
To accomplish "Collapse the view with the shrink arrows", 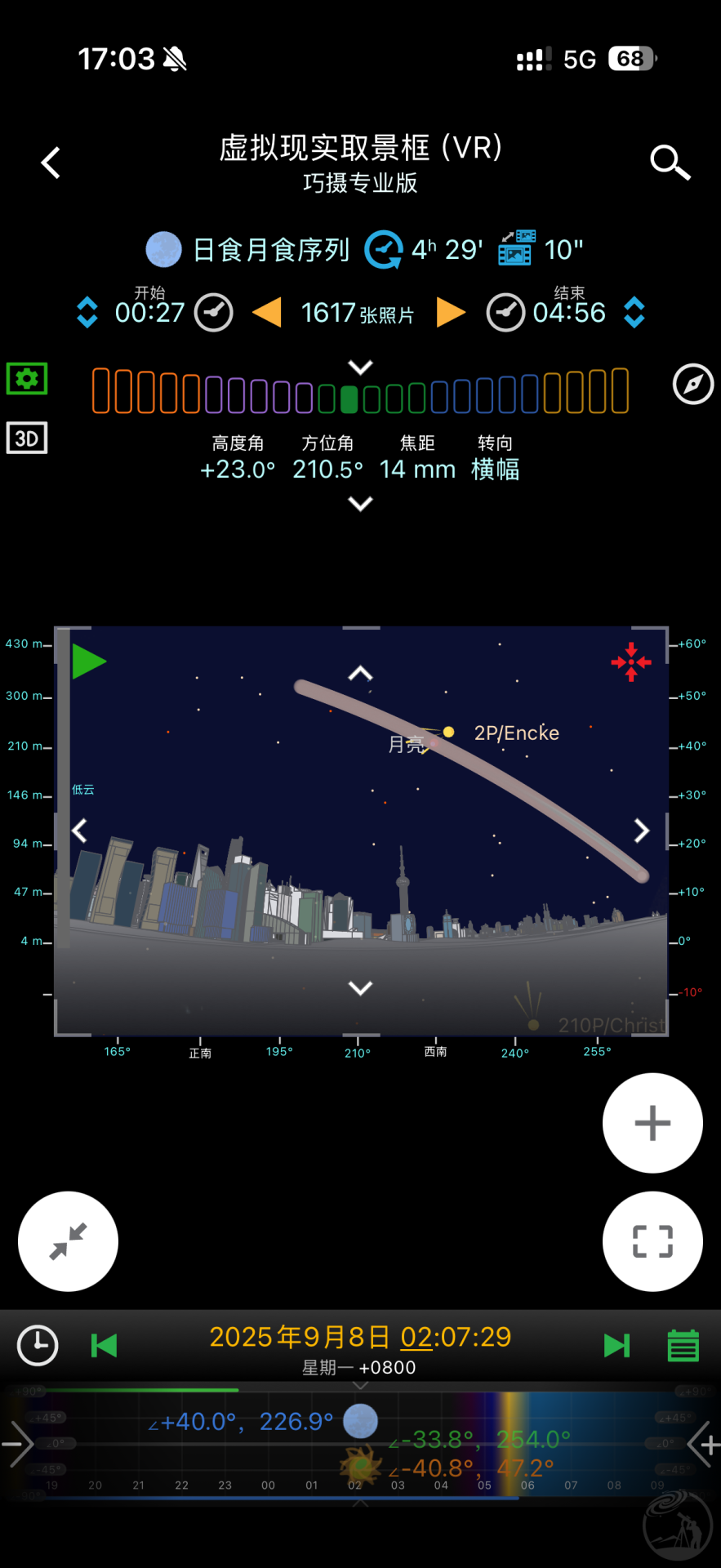I will pyautogui.click(x=68, y=1241).
